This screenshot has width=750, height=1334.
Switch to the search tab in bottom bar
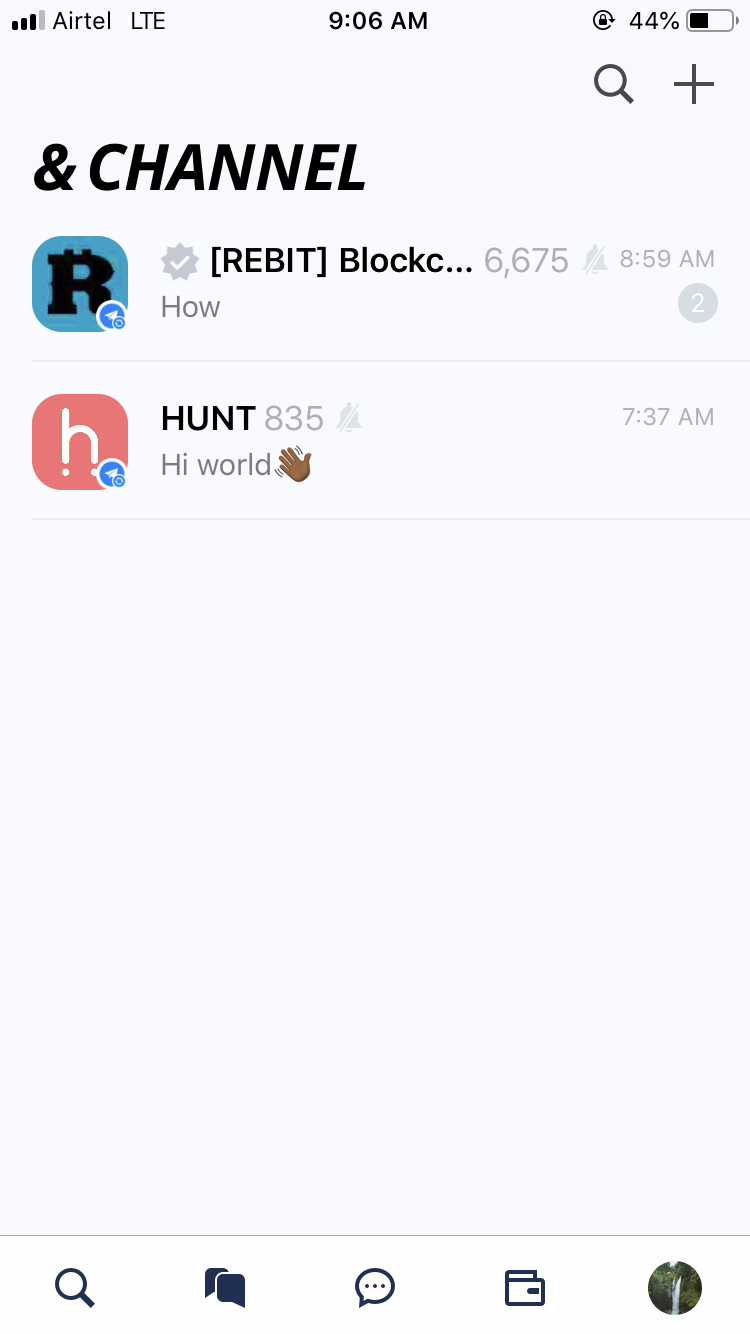click(x=75, y=1287)
